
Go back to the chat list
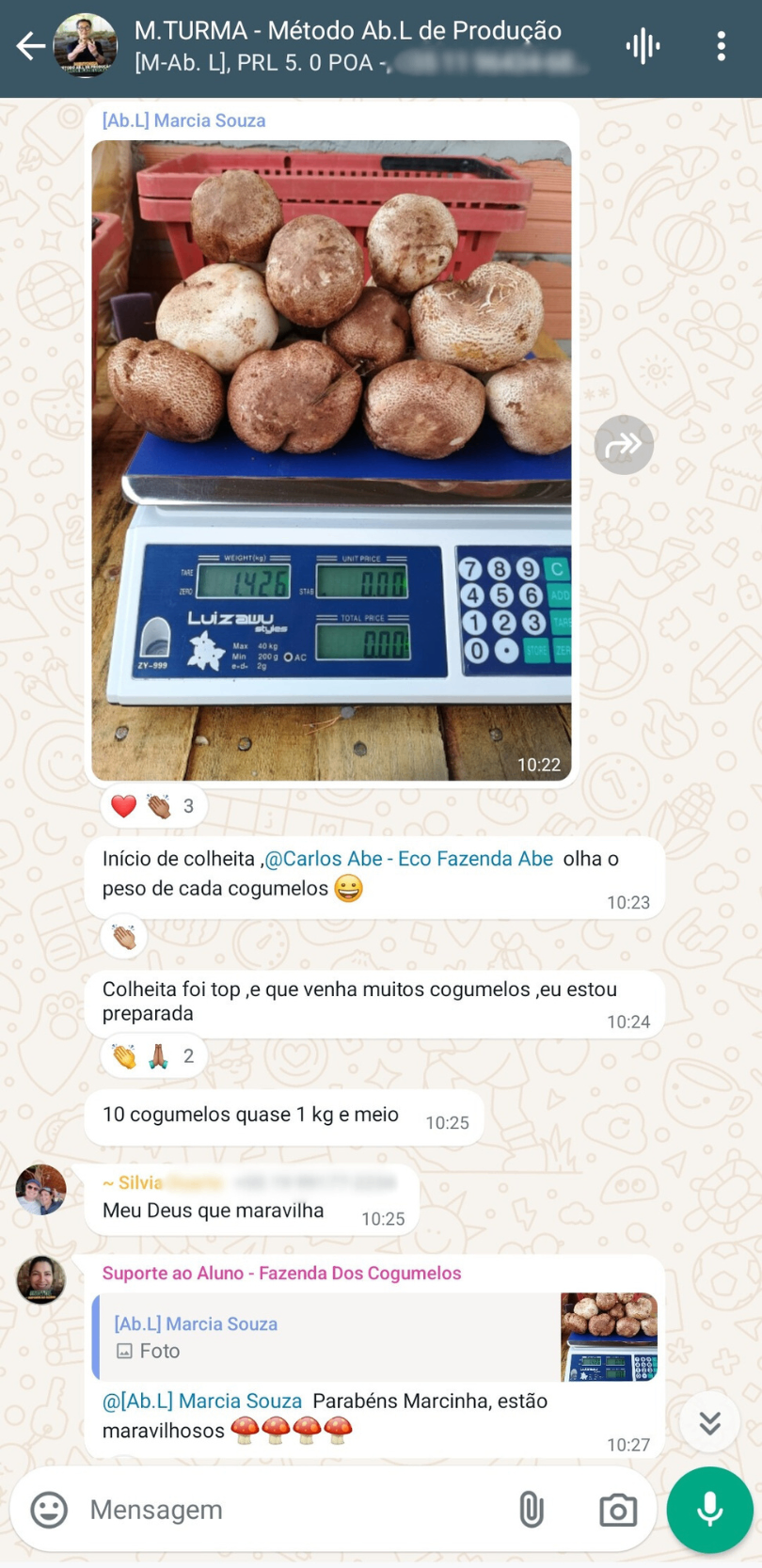pos(29,46)
